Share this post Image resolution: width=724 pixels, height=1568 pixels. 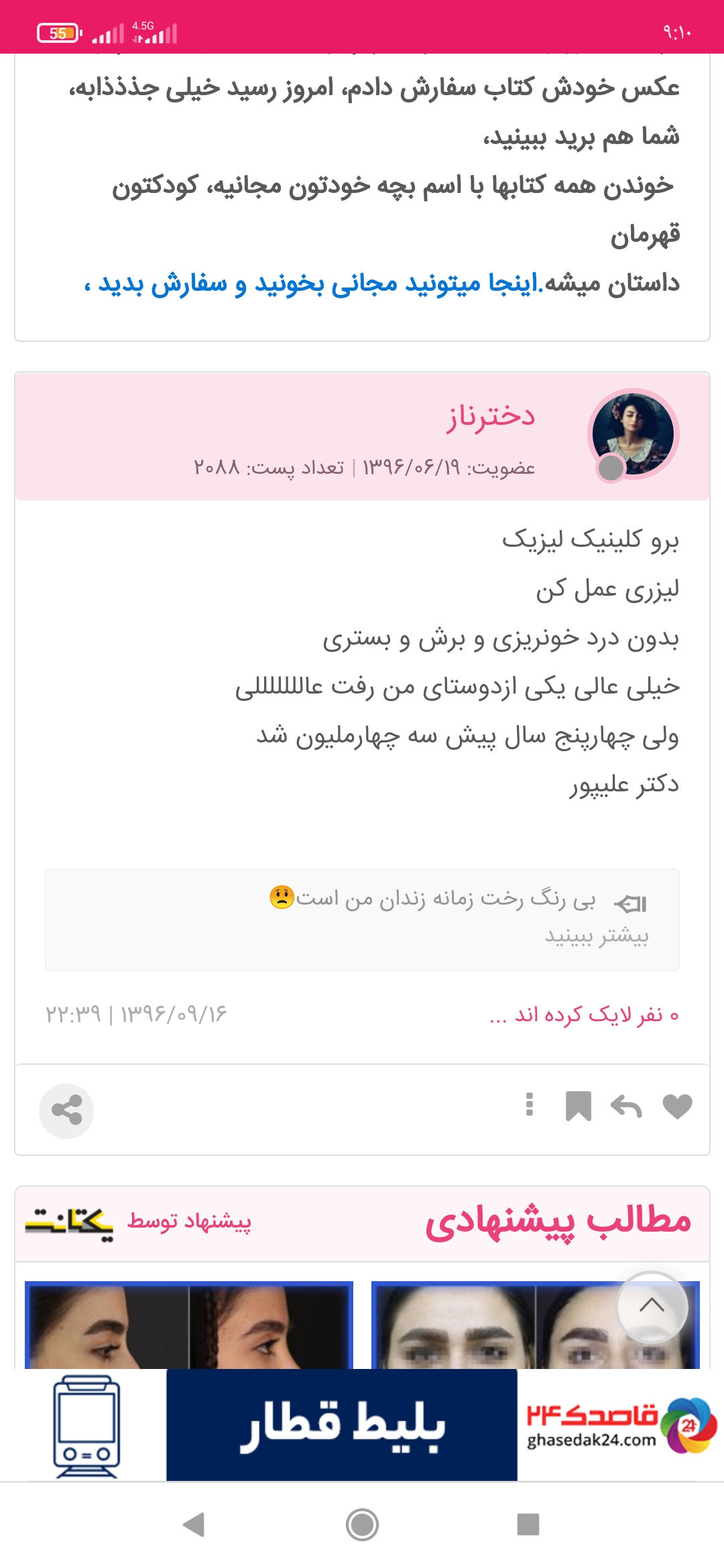tap(66, 1110)
